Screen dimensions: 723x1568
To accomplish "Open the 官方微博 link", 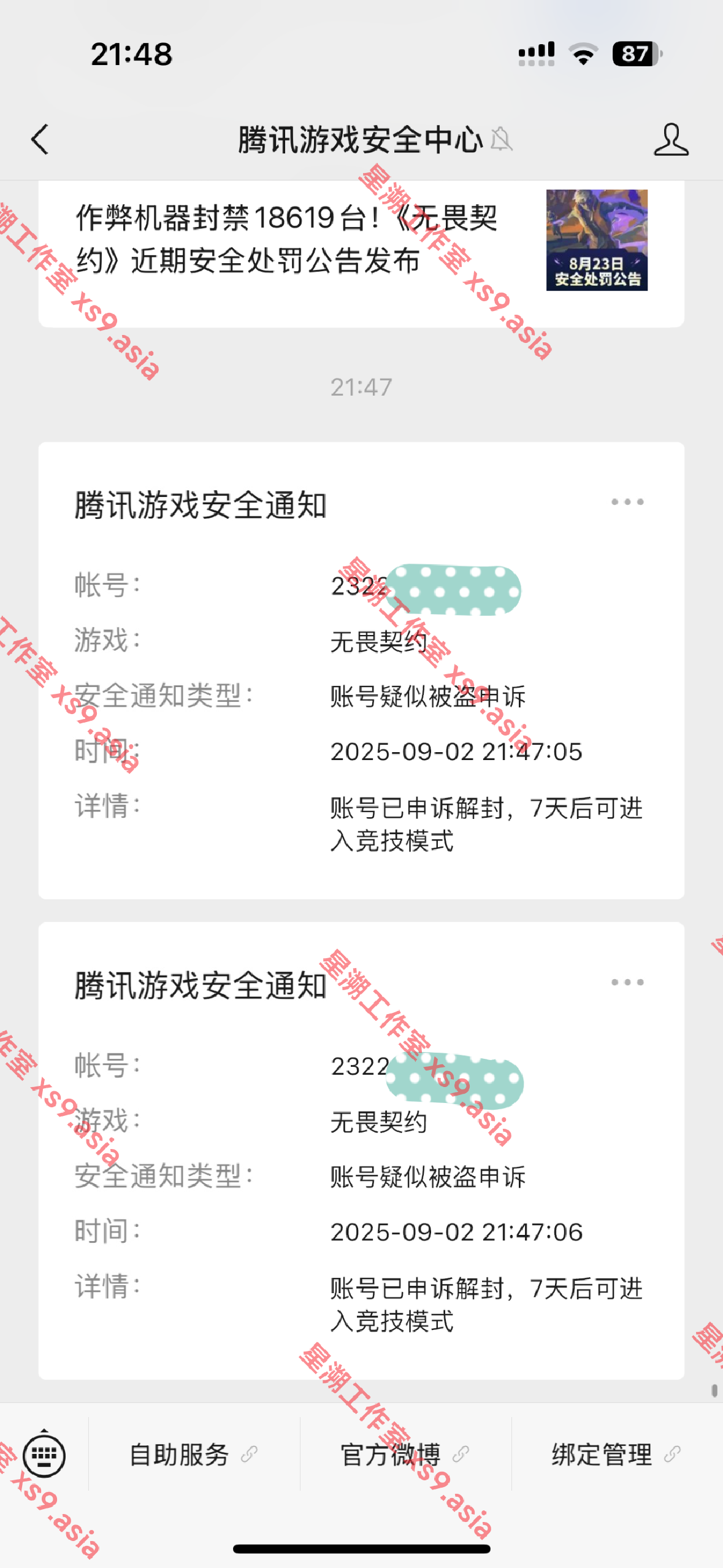I will click(405, 1454).
